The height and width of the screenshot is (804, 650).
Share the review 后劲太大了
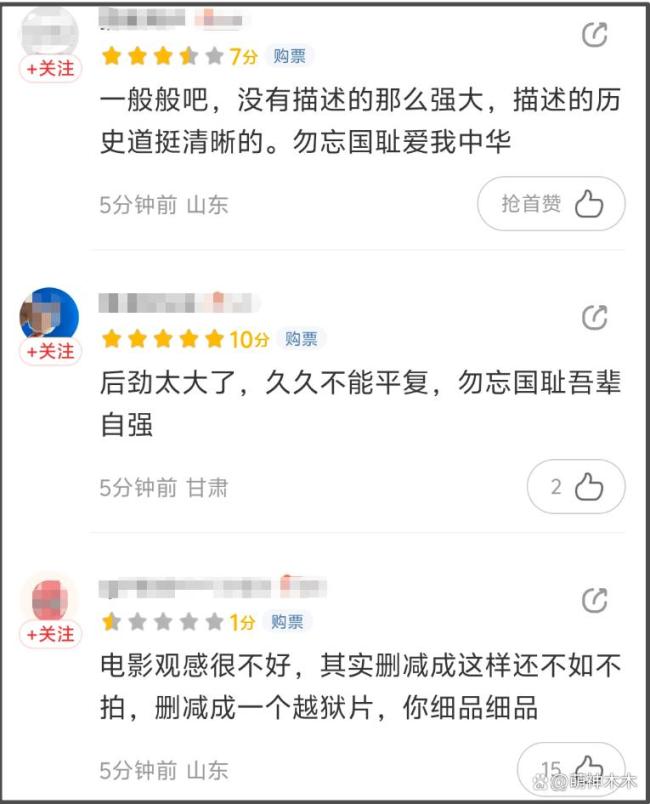click(x=594, y=318)
